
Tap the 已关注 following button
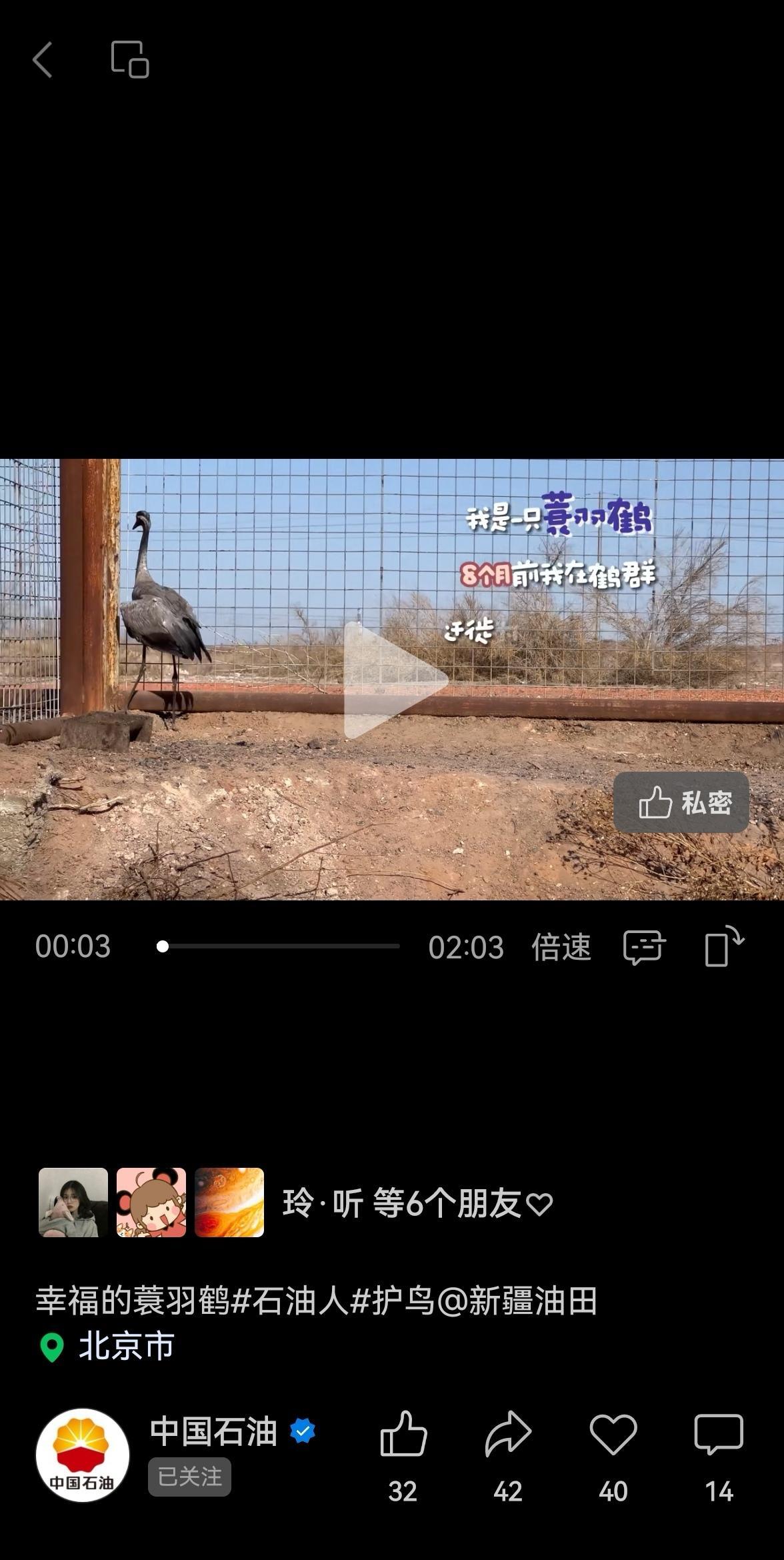click(189, 1477)
